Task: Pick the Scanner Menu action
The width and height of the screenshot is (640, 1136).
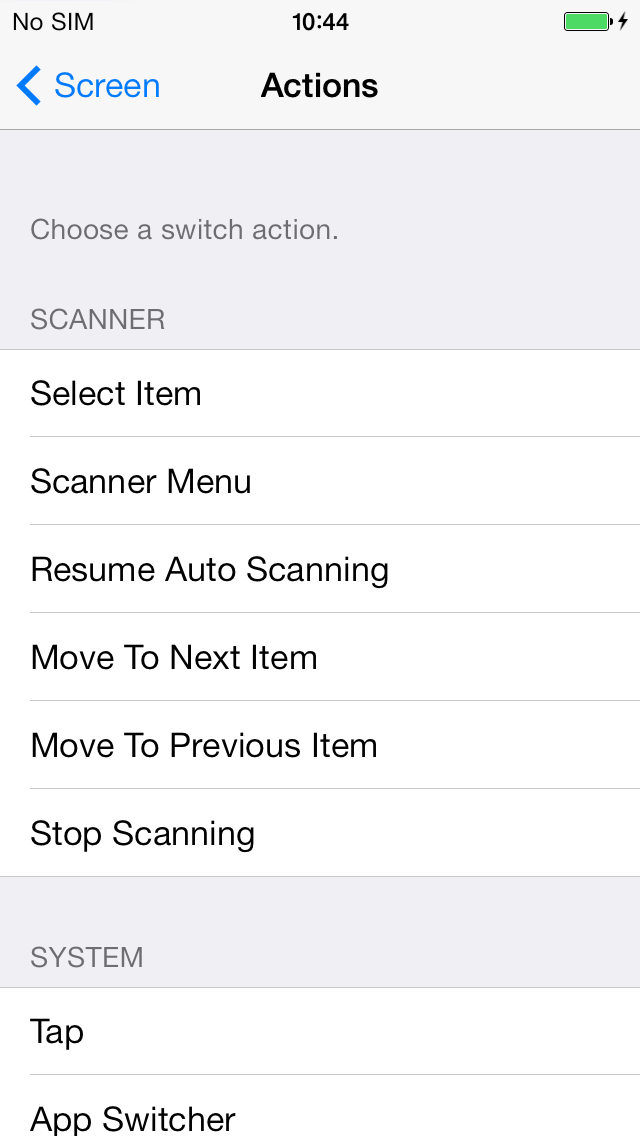Action: click(320, 481)
